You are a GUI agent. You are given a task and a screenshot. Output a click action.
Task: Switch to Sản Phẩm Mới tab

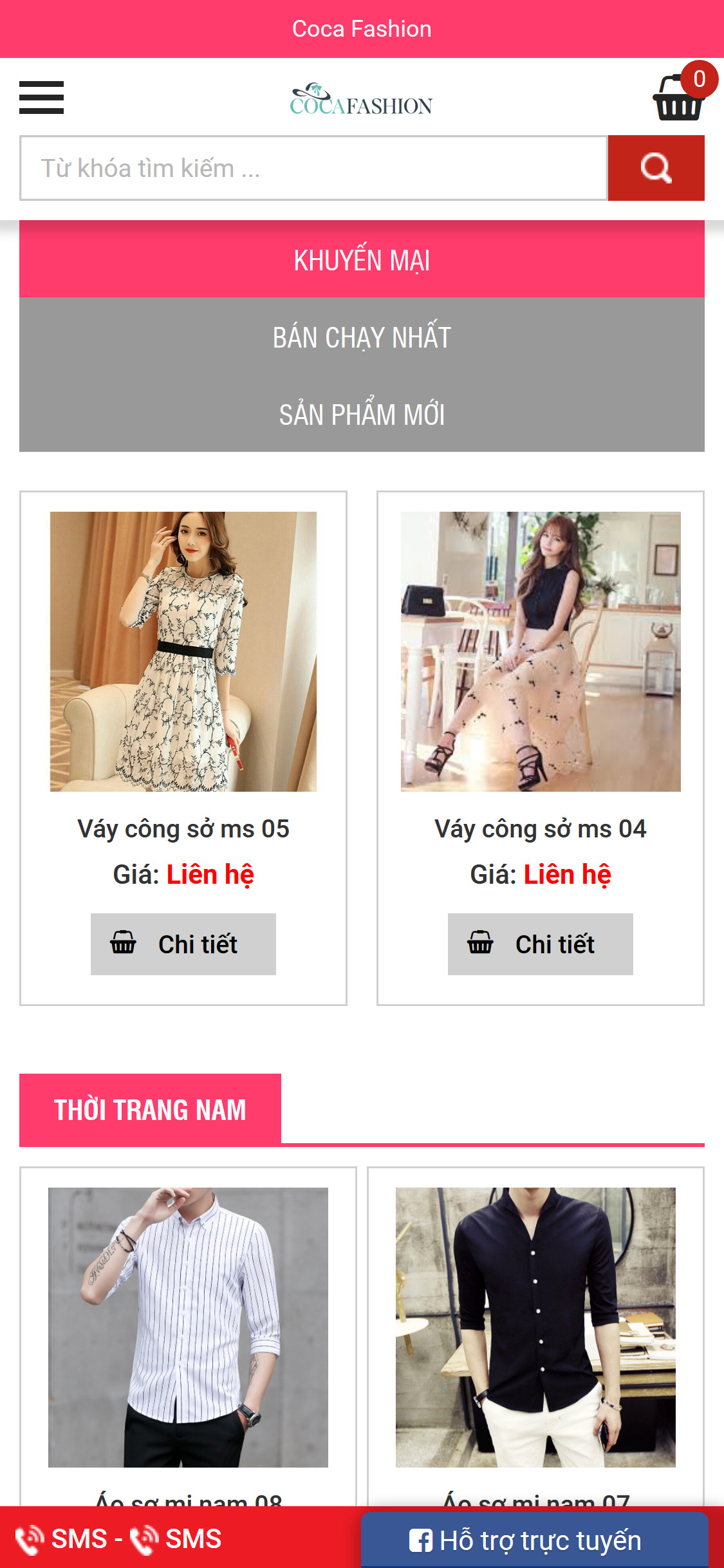[362, 414]
